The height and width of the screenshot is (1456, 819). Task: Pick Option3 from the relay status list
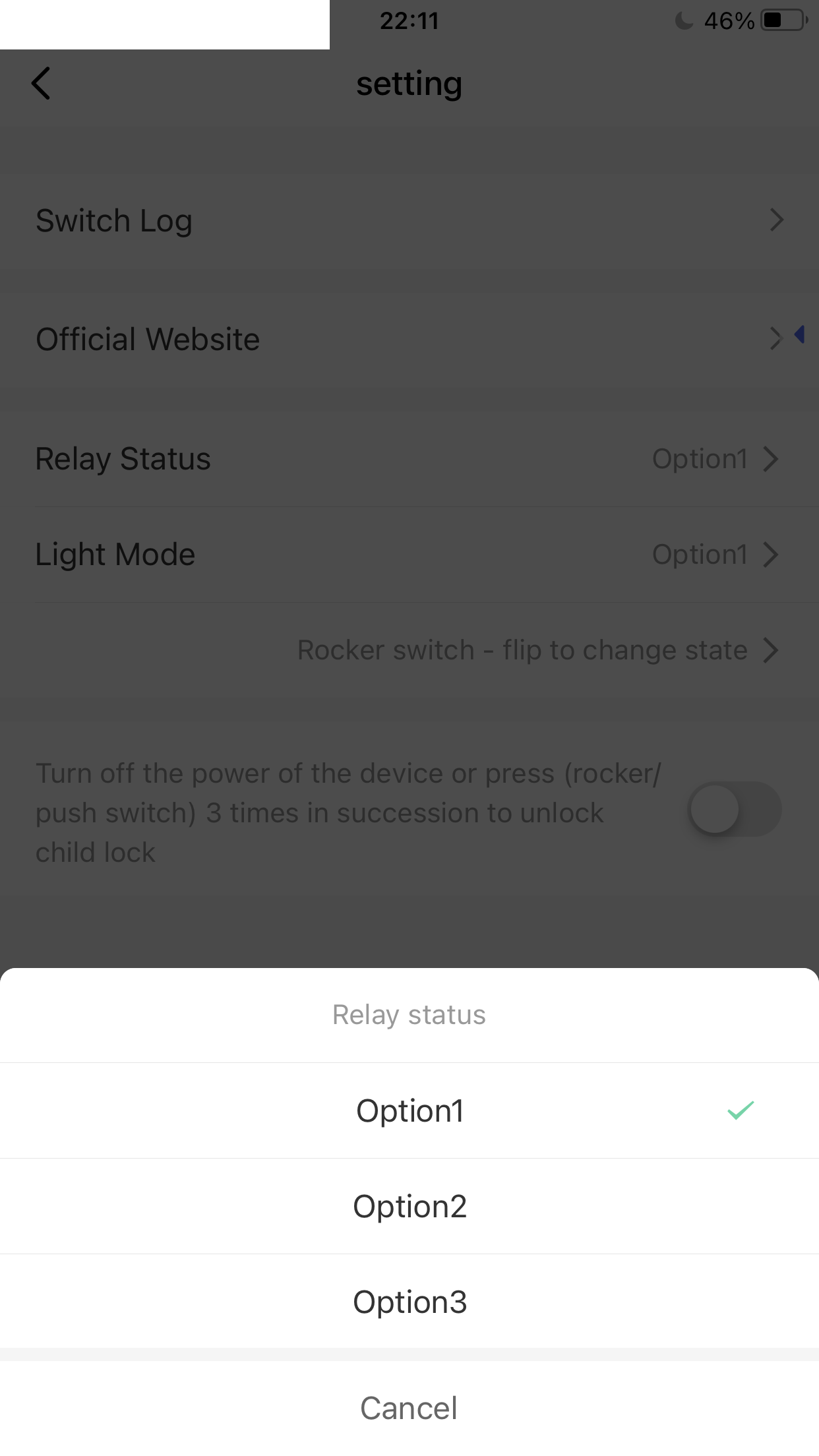pos(409,1302)
